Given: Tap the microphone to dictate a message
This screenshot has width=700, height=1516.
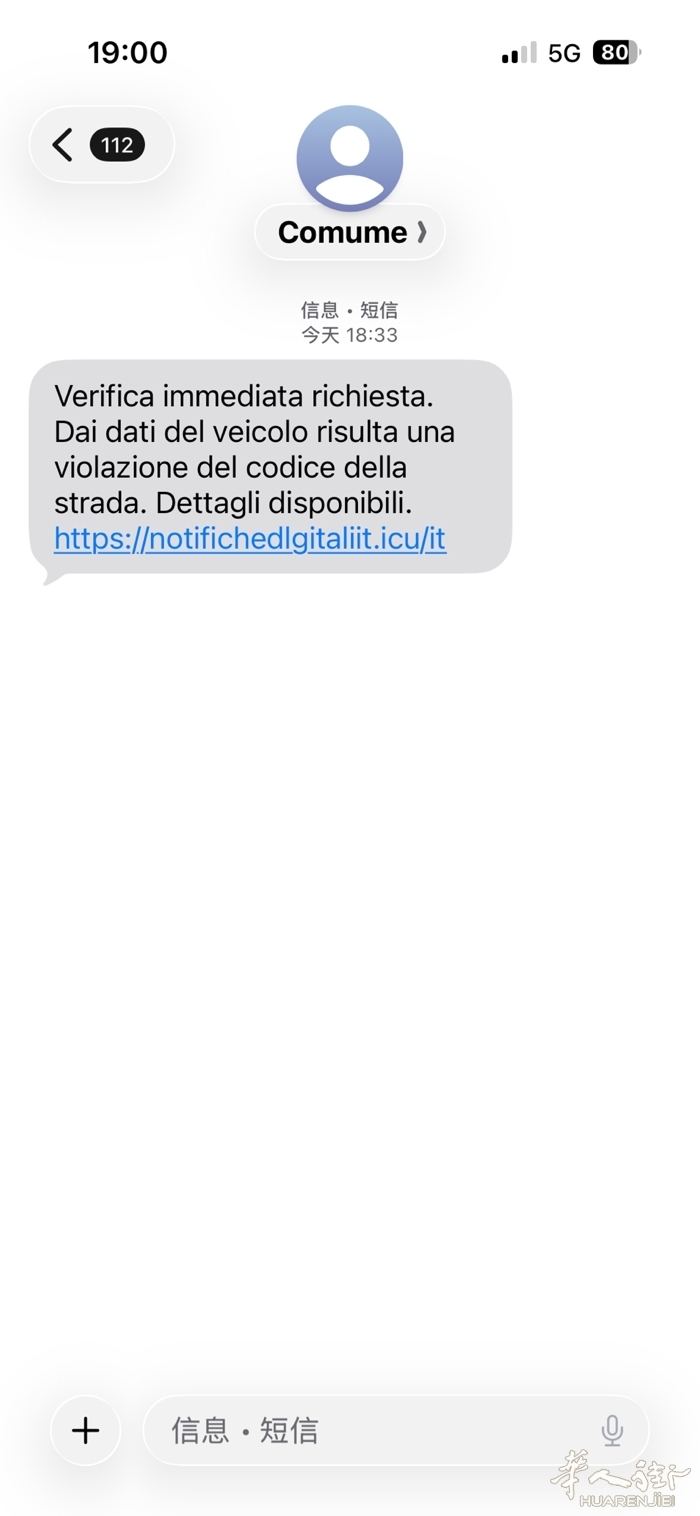Looking at the screenshot, I should click(612, 1430).
